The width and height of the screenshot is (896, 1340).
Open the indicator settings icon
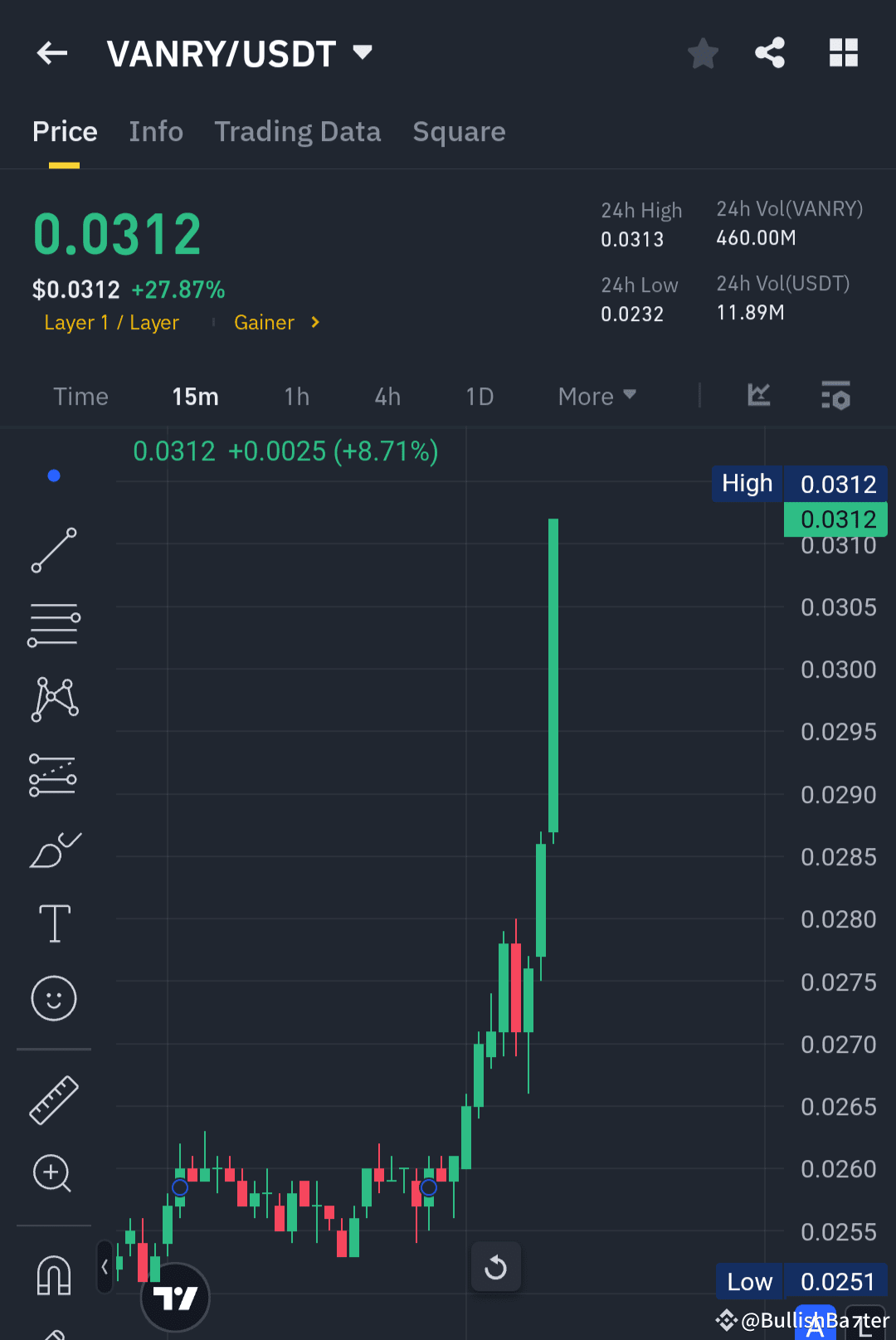837,397
